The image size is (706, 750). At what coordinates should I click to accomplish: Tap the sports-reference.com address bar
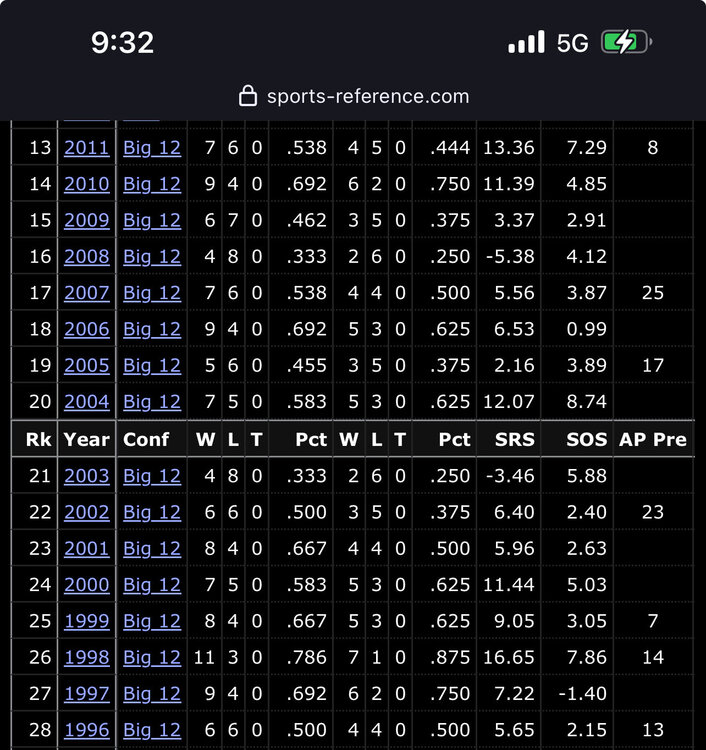coord(354,96)
